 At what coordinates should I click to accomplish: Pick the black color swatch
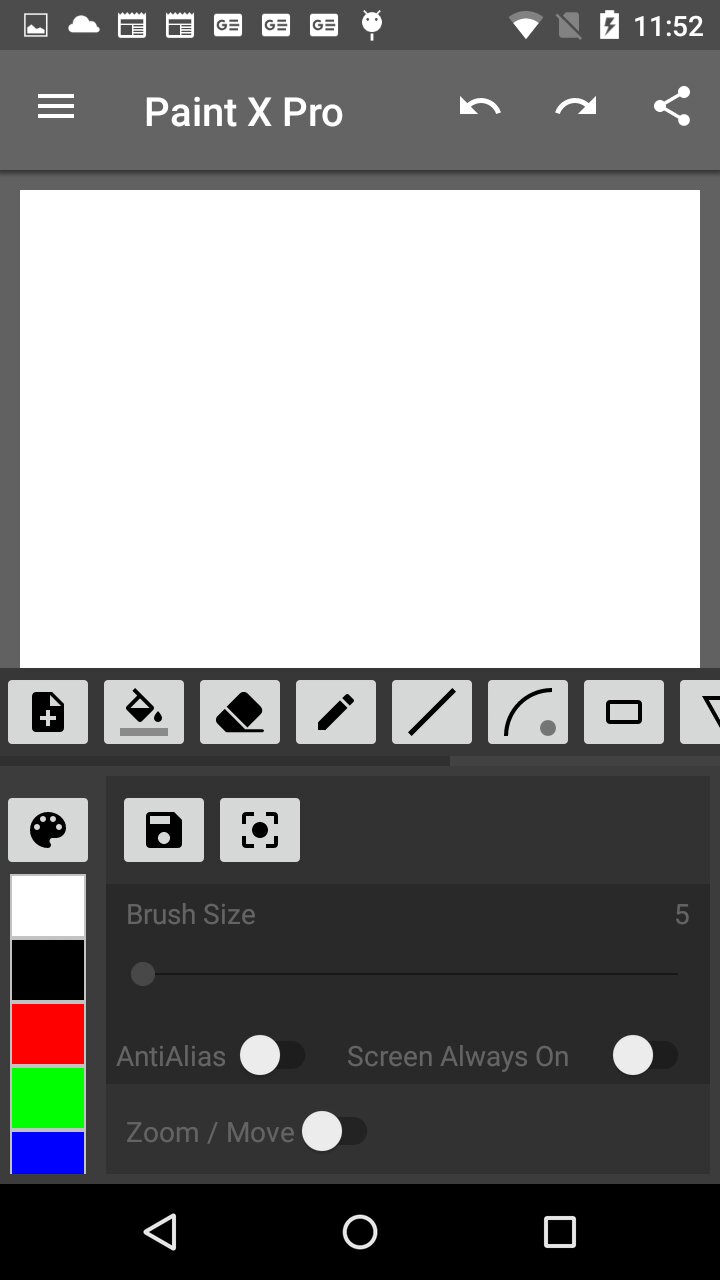point(48,970)
